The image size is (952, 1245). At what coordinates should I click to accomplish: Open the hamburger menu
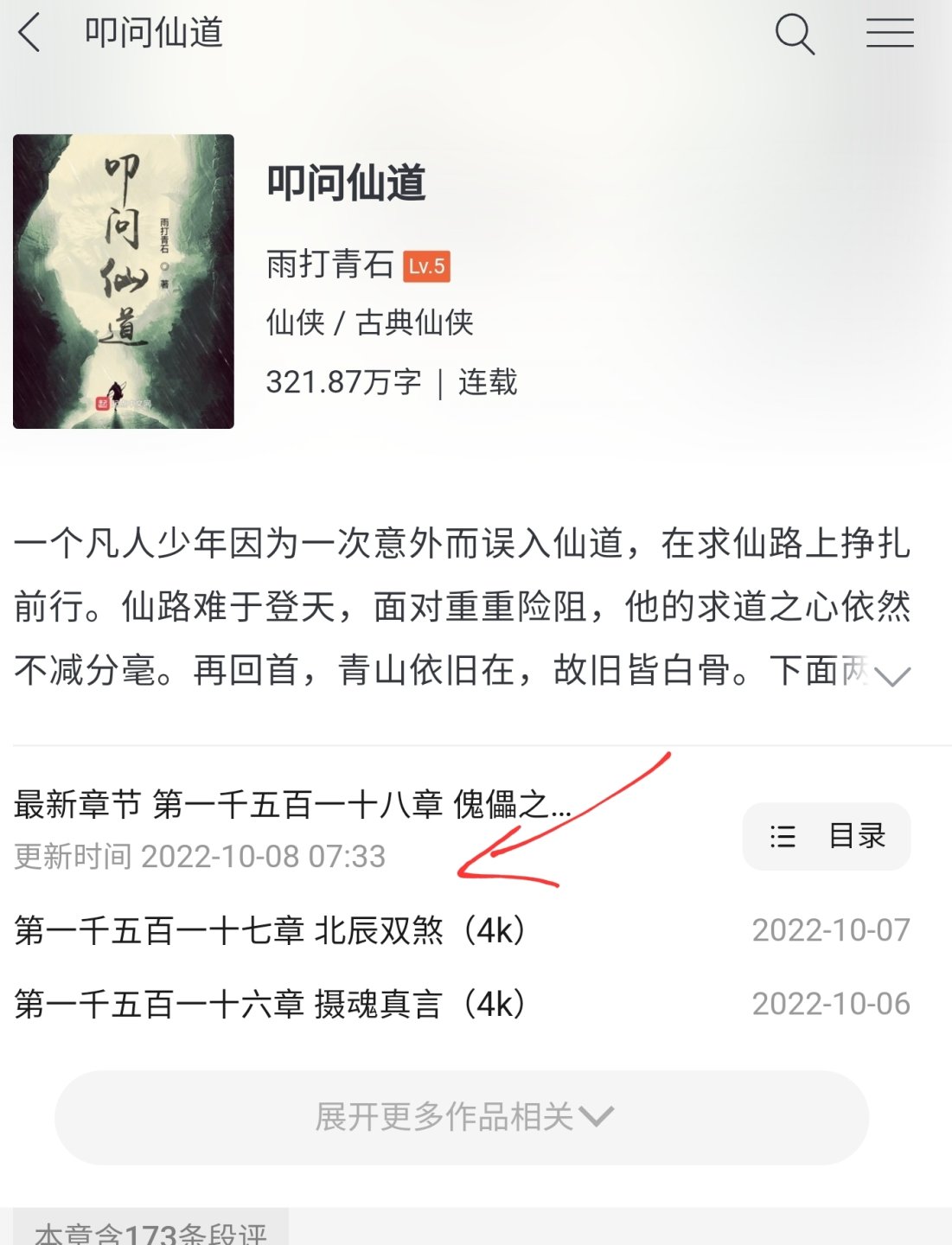coord(890,34)
